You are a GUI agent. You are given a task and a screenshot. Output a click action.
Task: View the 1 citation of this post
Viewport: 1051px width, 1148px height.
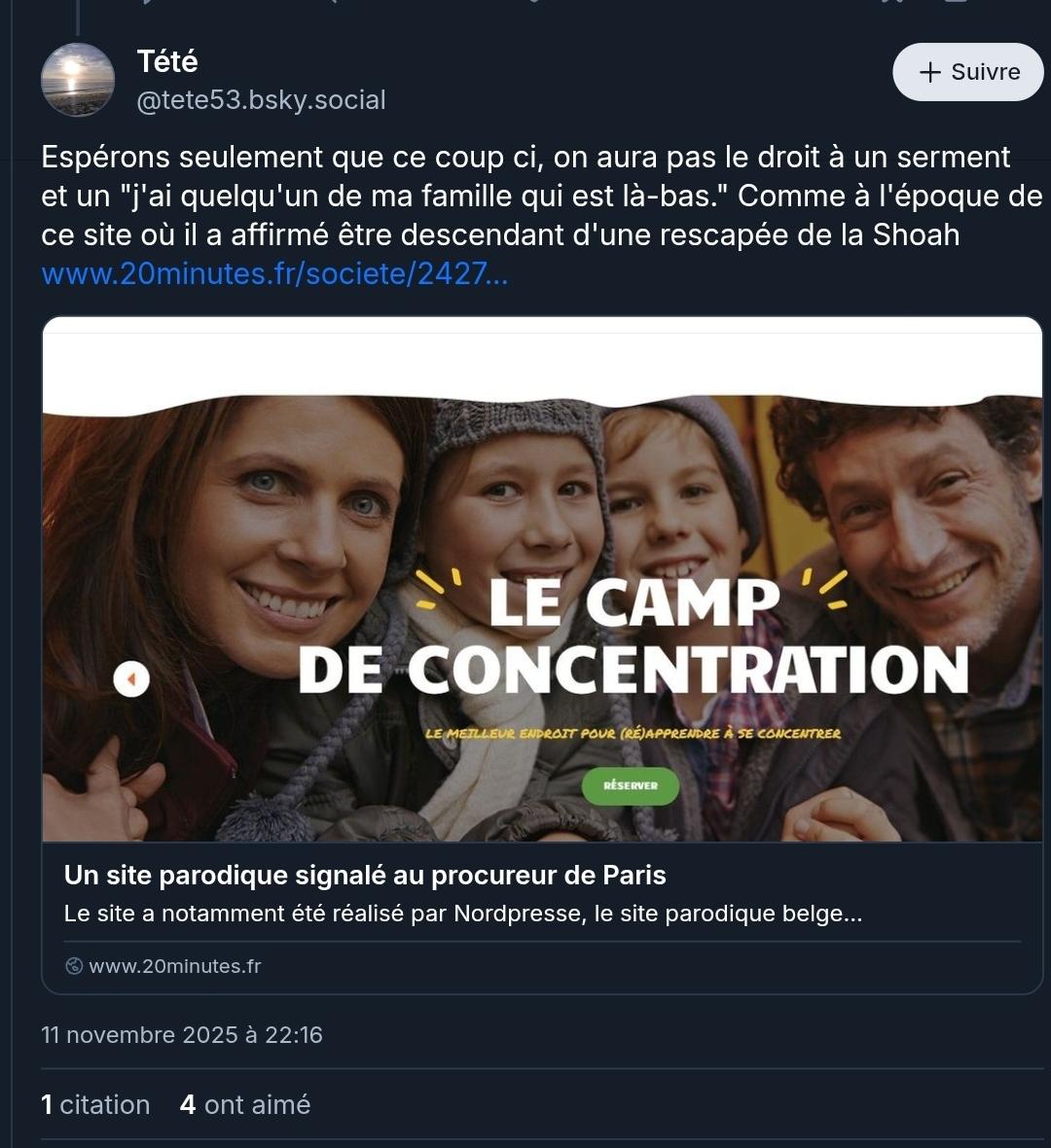click(95, 1105)
